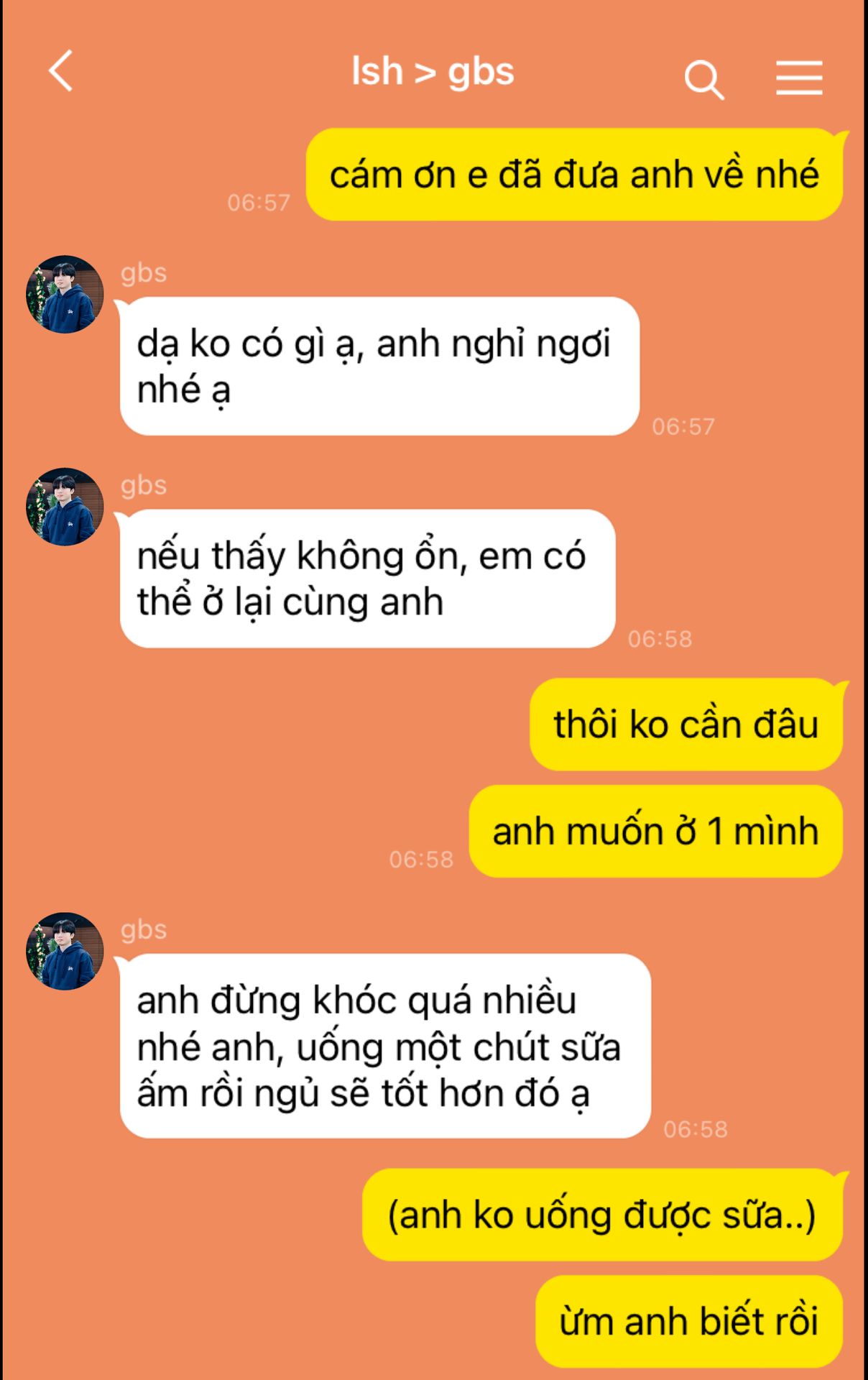View gbs's profile from the "anh đừng khóc" message
Image resolution: width=868 pixels, height=1380 pixels.
click(65, 952)
